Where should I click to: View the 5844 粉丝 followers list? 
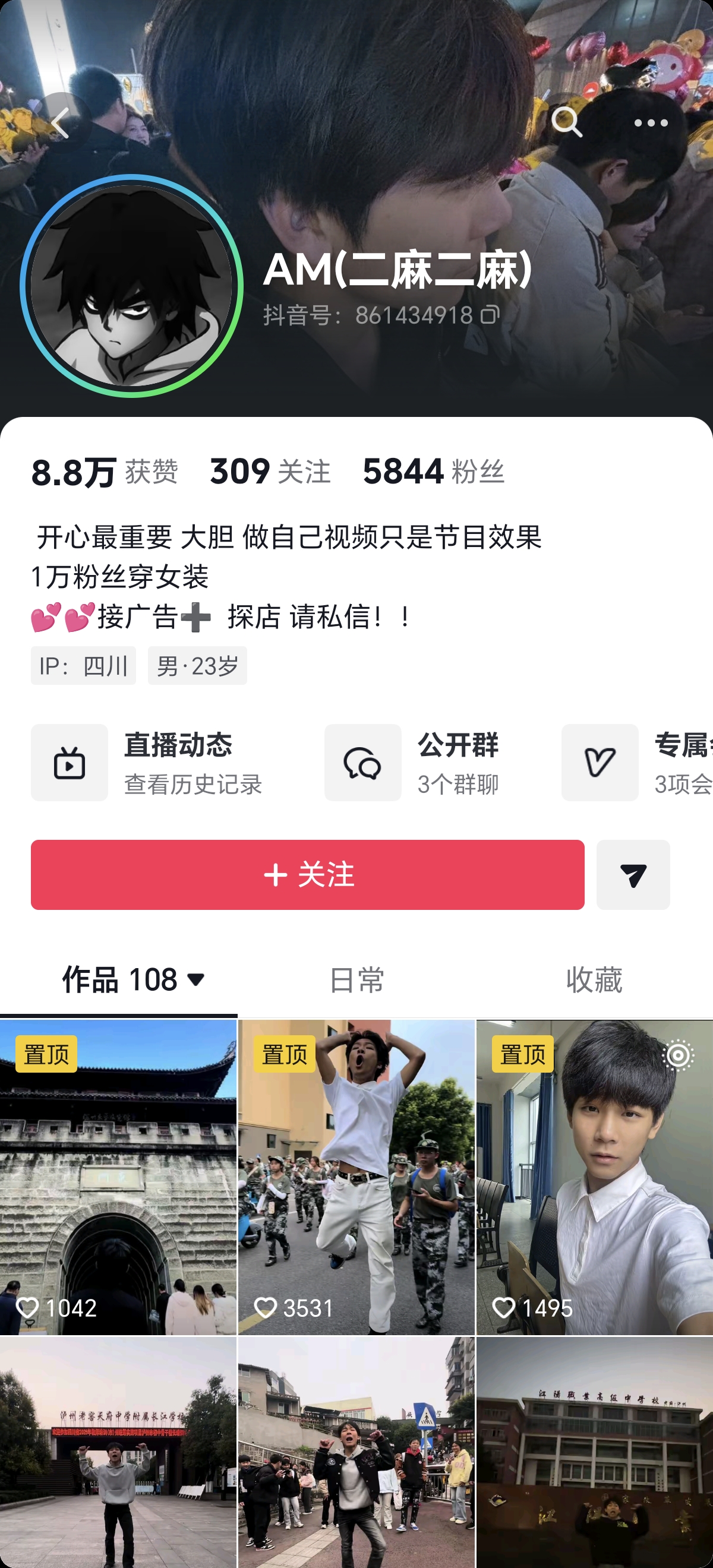433,472
